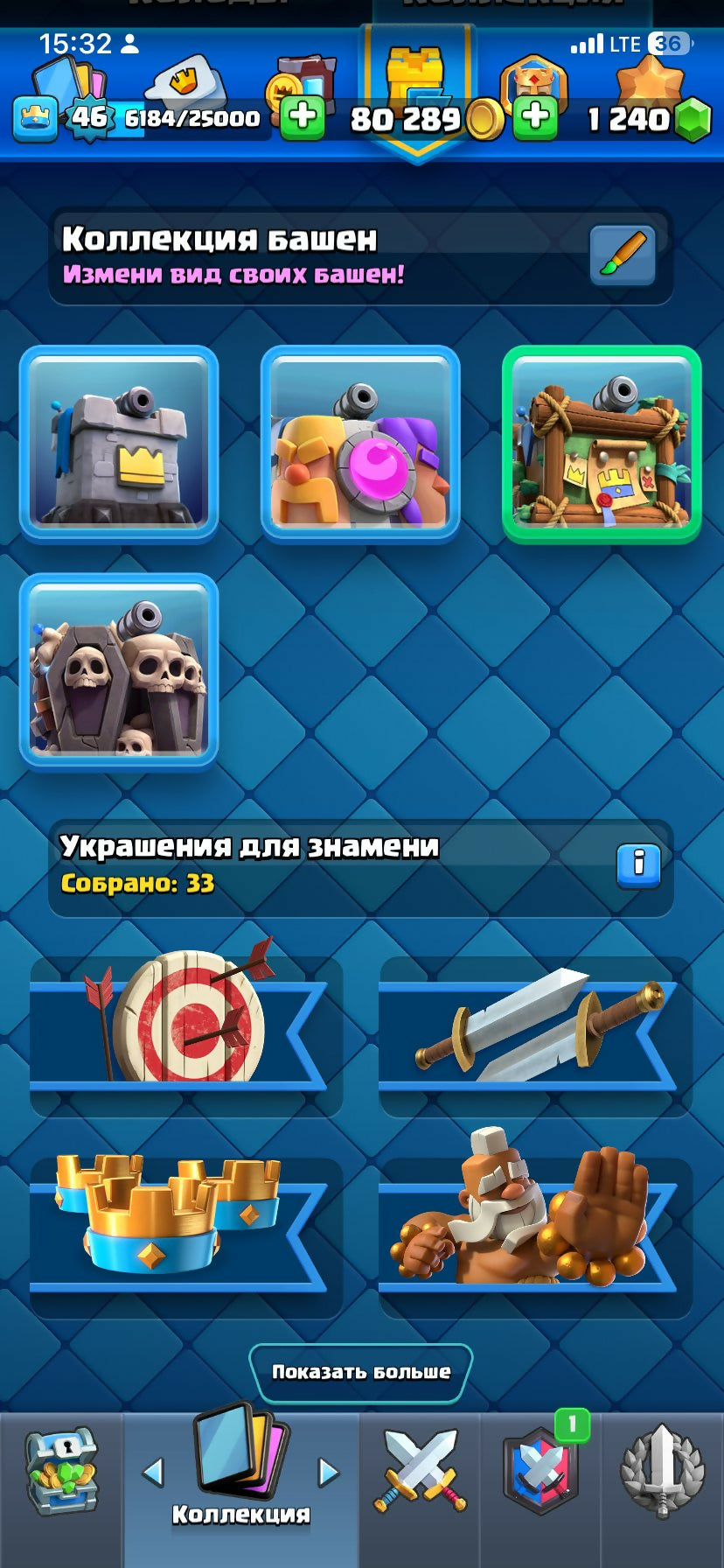Screen dimensions: 724x1568
Task: Open the events sword laurel tab
Action: coord(662,1473)
